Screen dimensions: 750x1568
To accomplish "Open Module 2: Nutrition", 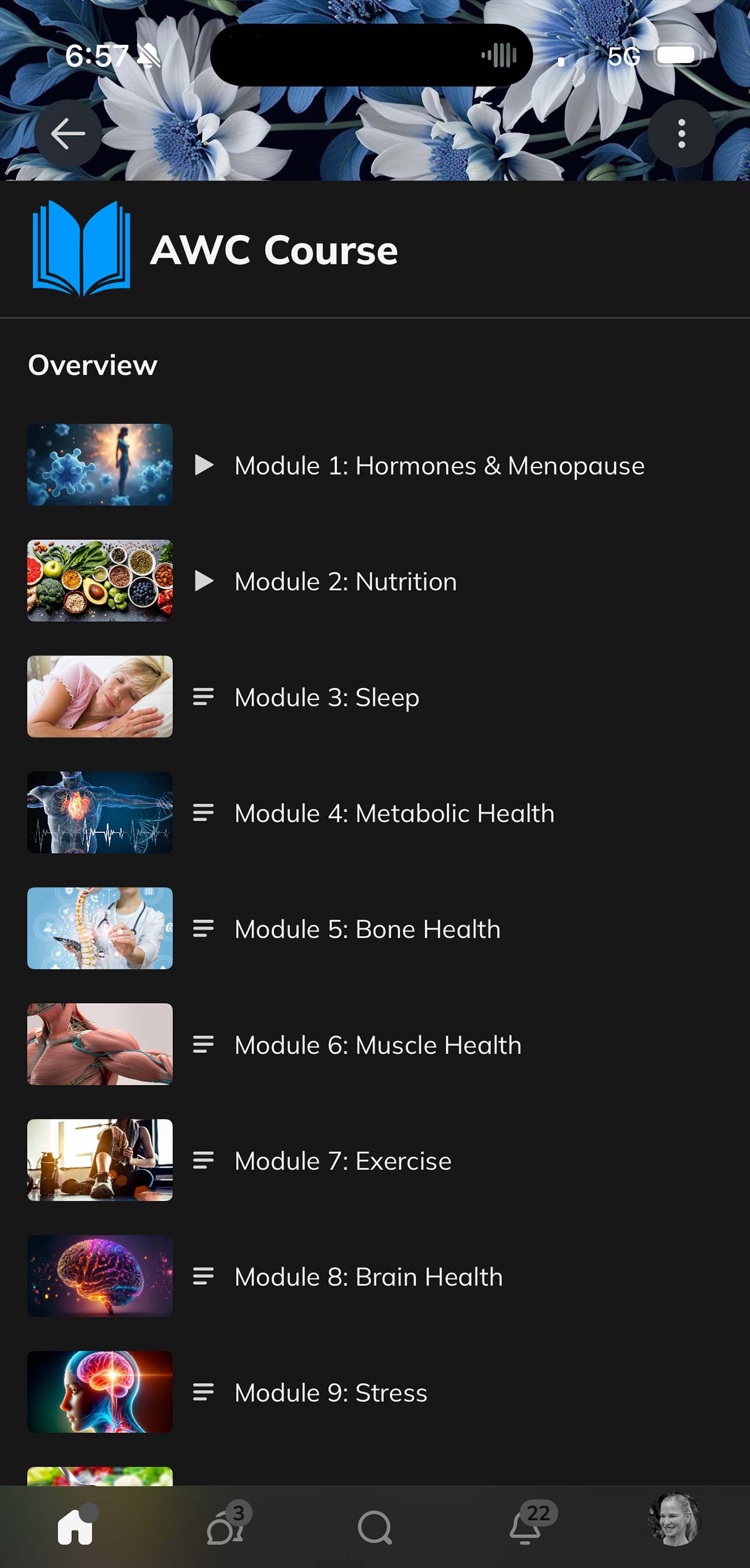I will point(345,581).
